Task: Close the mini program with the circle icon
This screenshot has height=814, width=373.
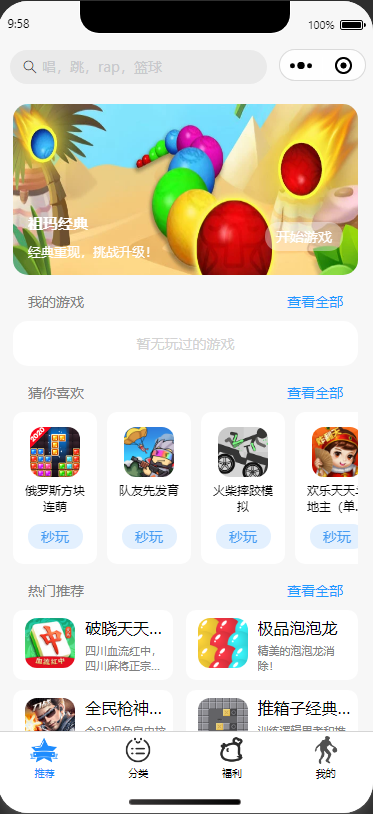Action: pyautogui.click(x=343, y=66)
